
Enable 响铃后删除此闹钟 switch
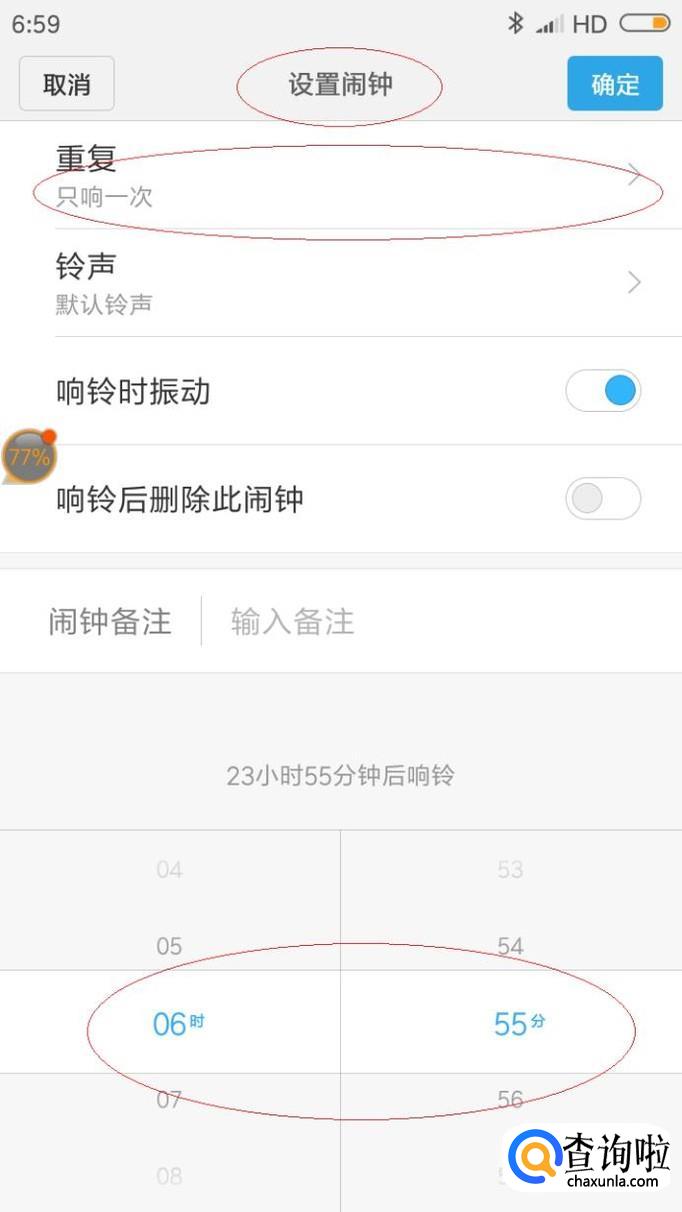[603, 499]
